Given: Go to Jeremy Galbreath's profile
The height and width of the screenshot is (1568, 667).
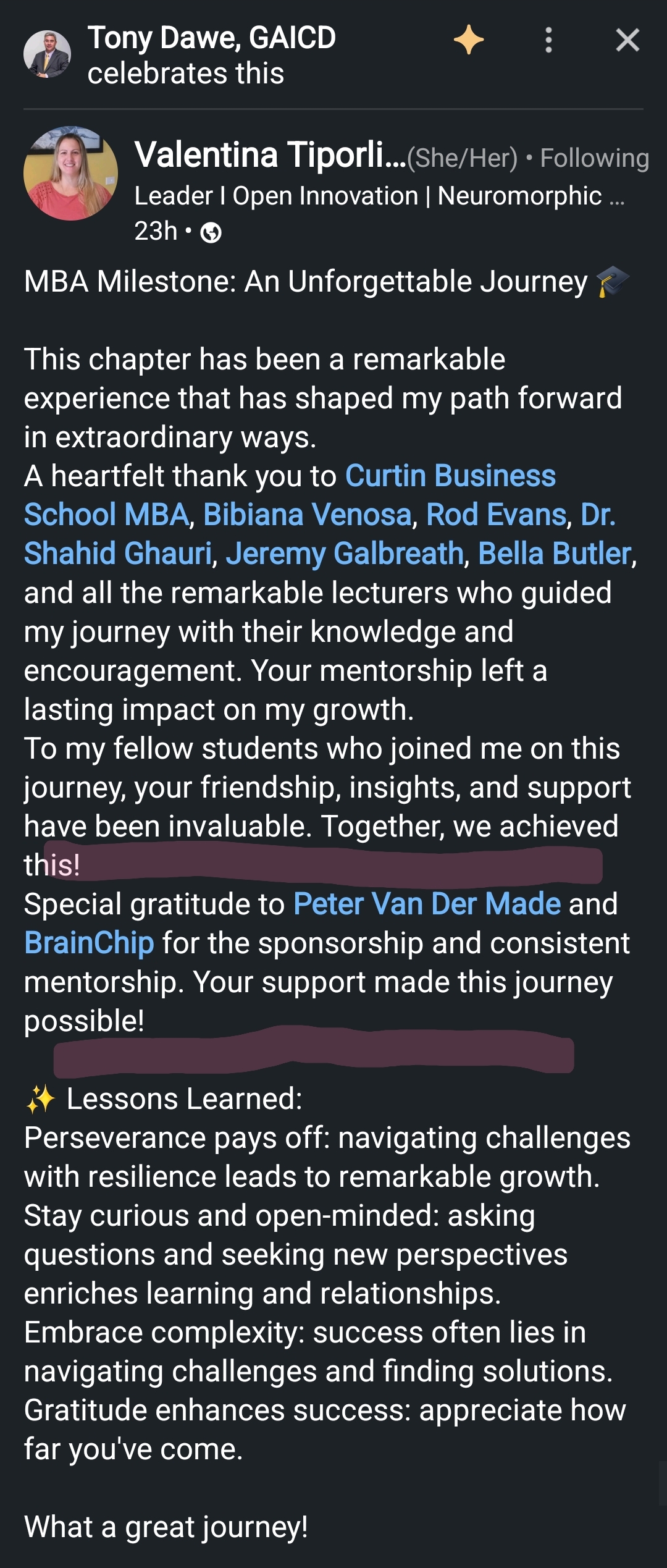Looking at the screenshot, I should click(x=345, y=554).
